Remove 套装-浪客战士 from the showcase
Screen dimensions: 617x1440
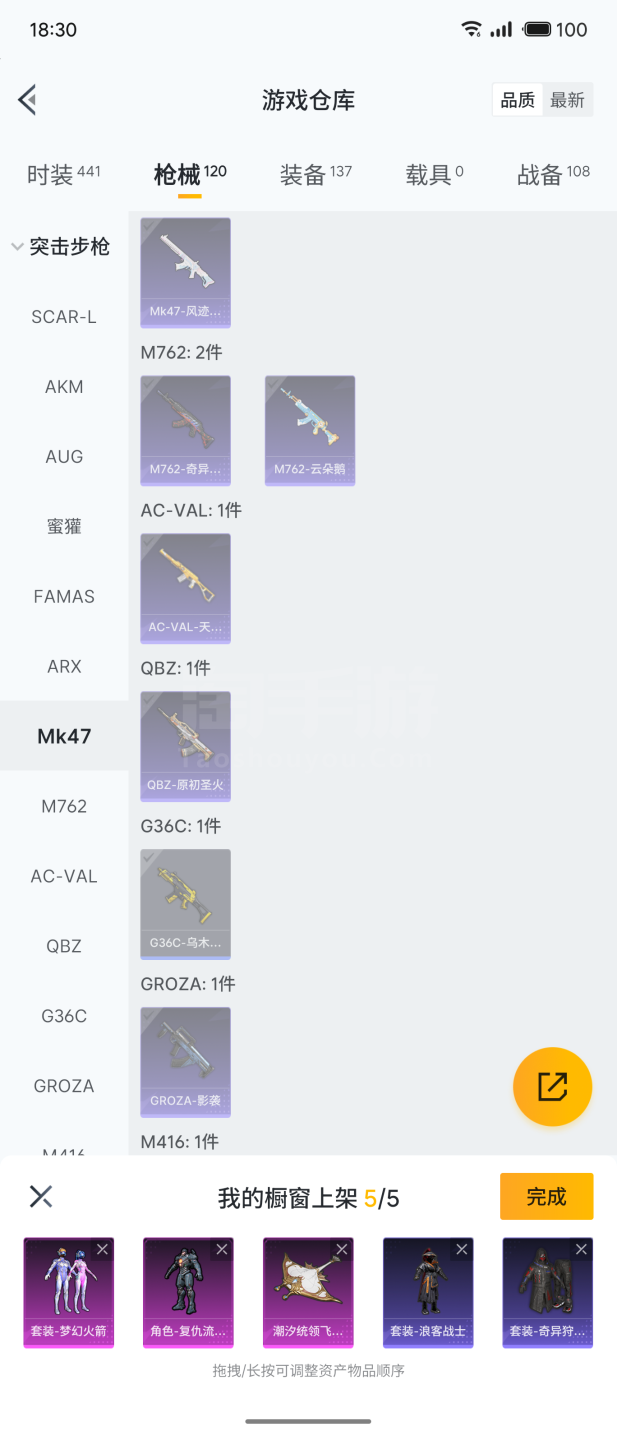coord(462,1250)
